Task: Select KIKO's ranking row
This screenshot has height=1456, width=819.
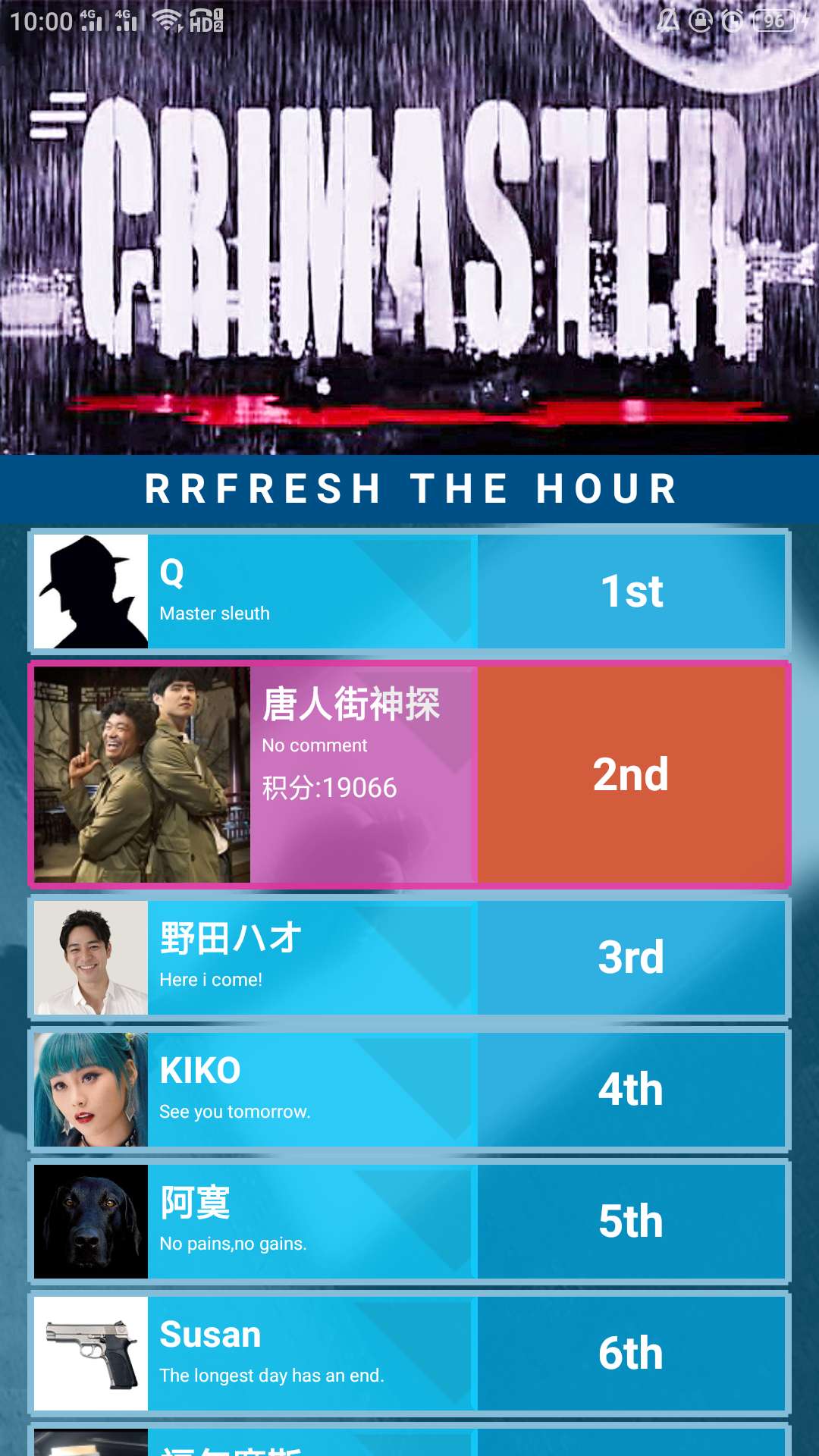Action: pos(409,1090)
